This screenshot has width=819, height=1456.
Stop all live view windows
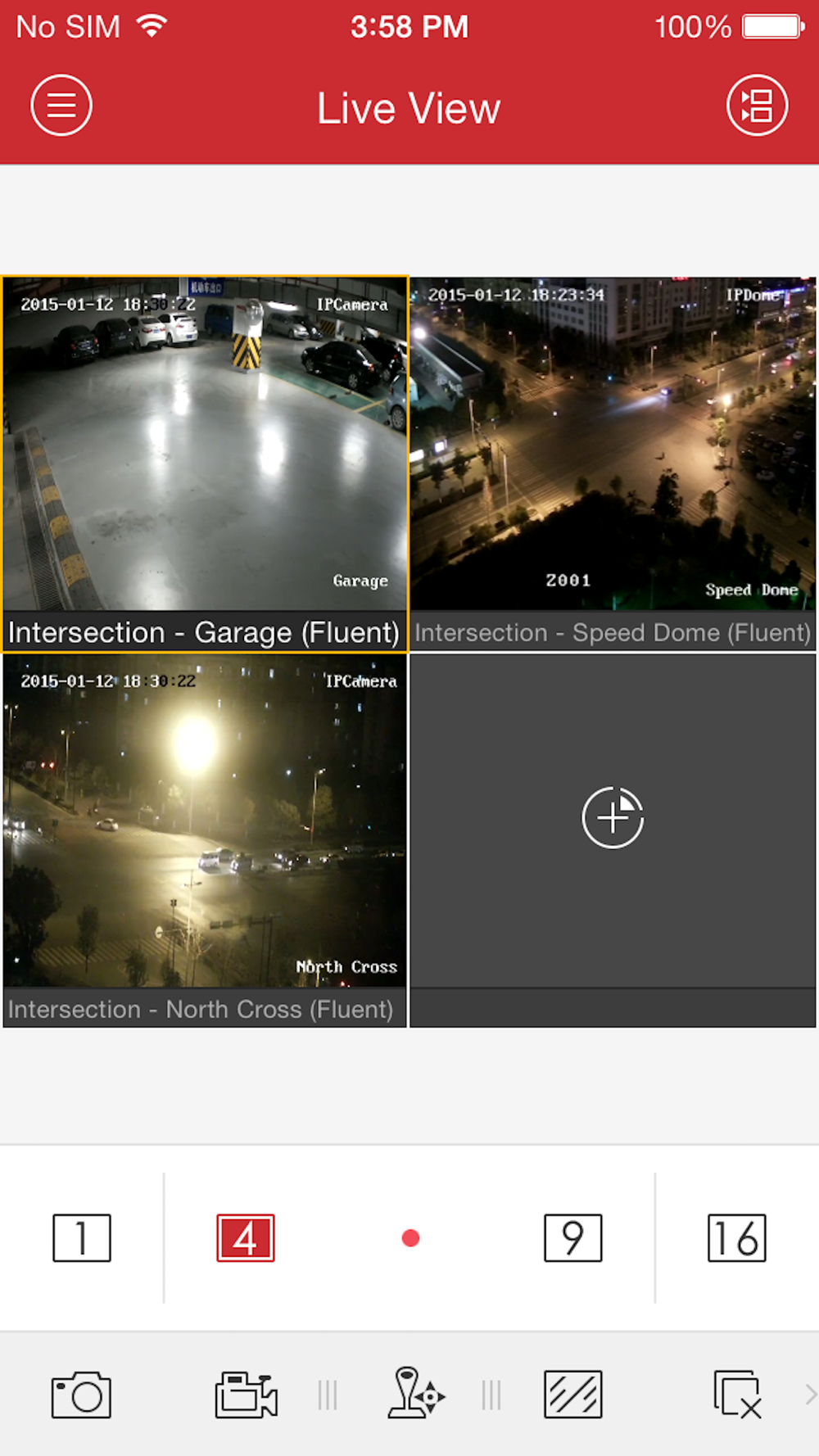[x=737, y=1395]
